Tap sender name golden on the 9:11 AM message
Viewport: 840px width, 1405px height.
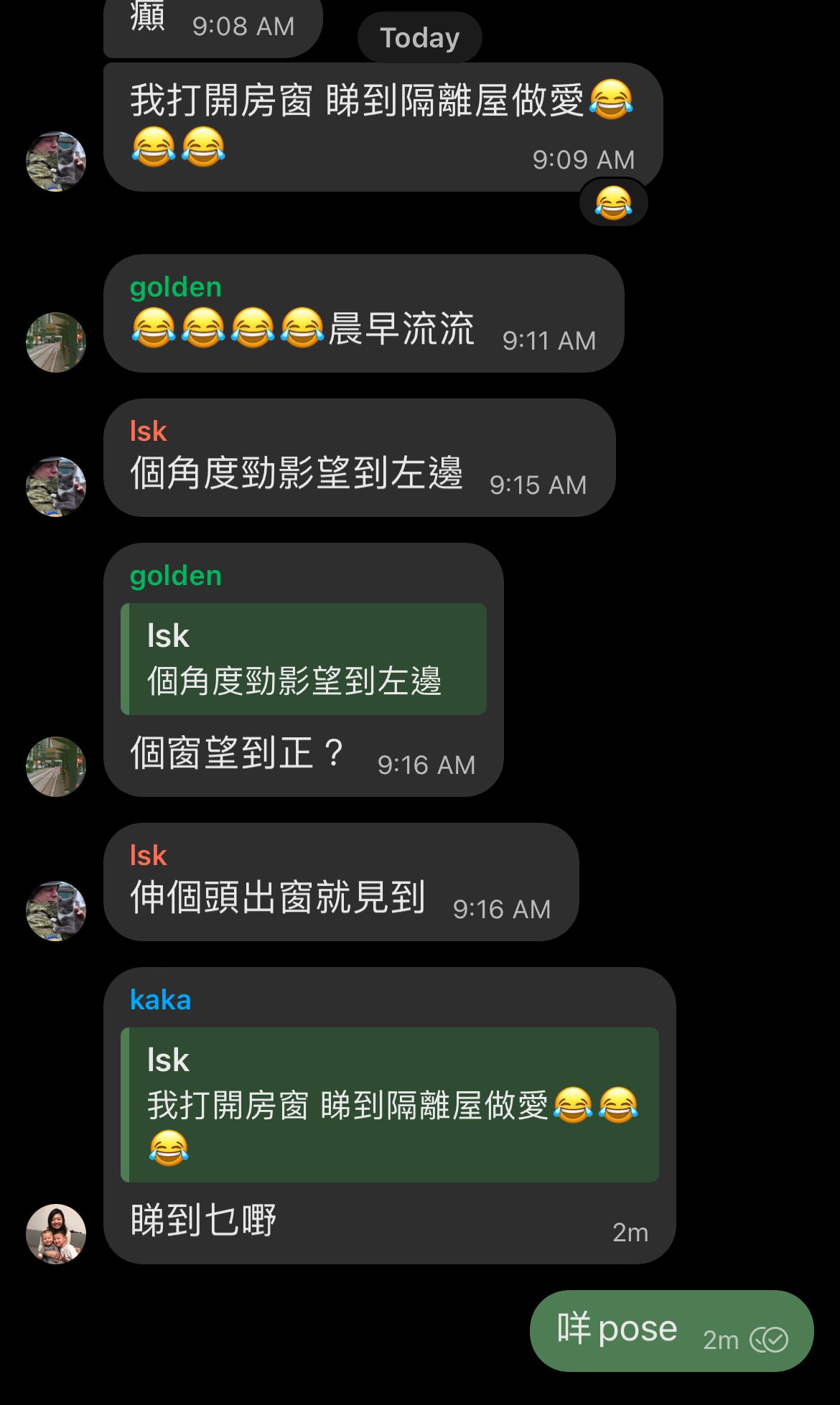(x=176, y=287)
